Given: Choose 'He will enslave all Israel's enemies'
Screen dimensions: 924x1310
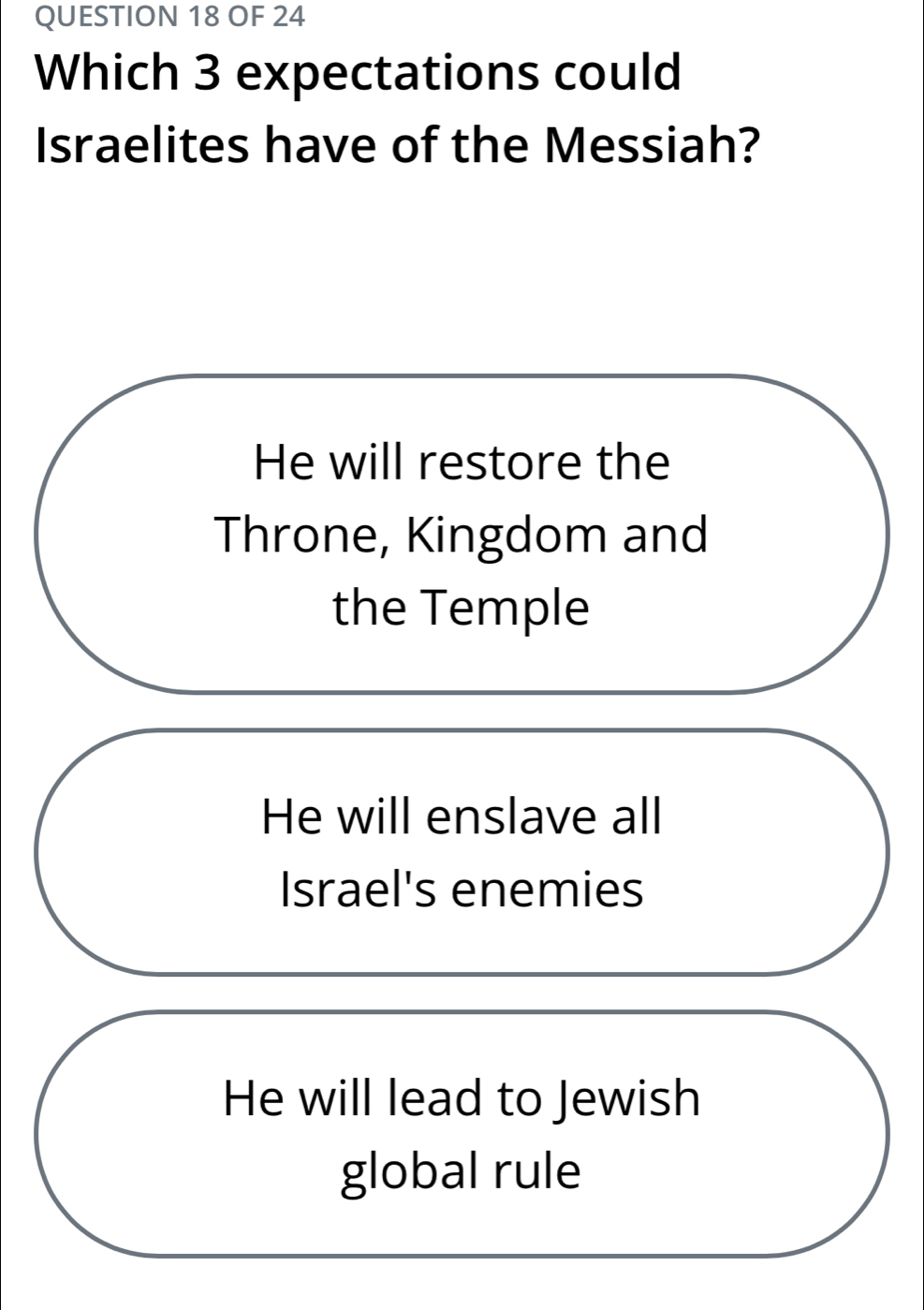Looking at the screenshot, I should (x=462, y=852).
